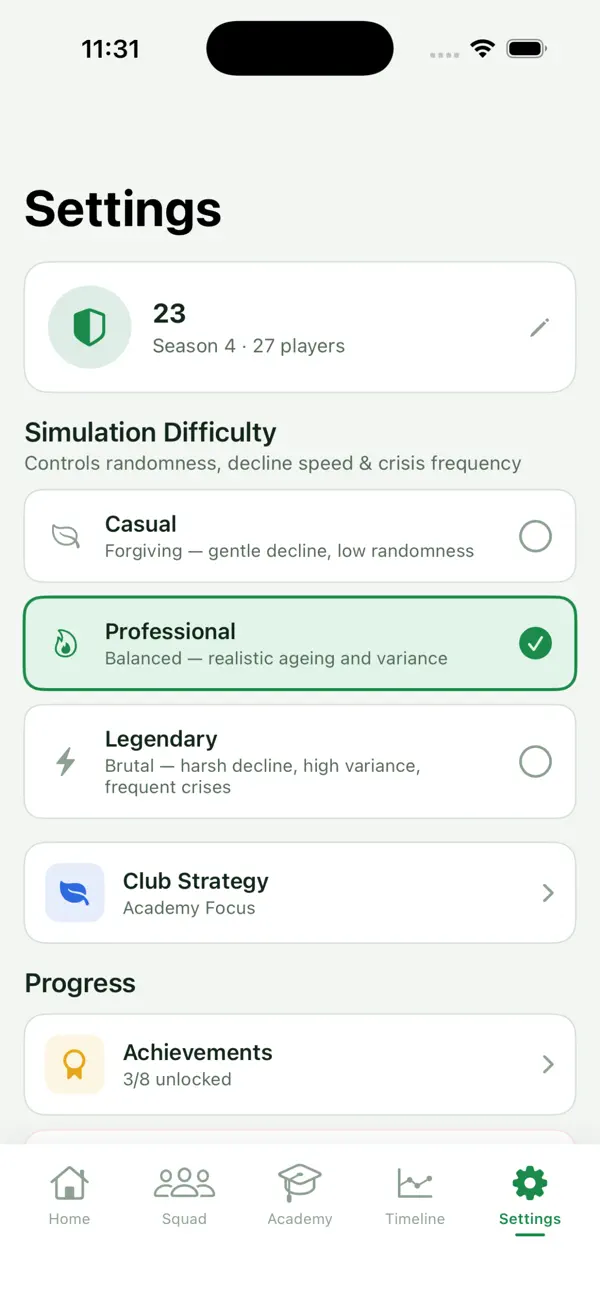
Task: Edit the club name with the pencil icon
Action: (540, 327)
